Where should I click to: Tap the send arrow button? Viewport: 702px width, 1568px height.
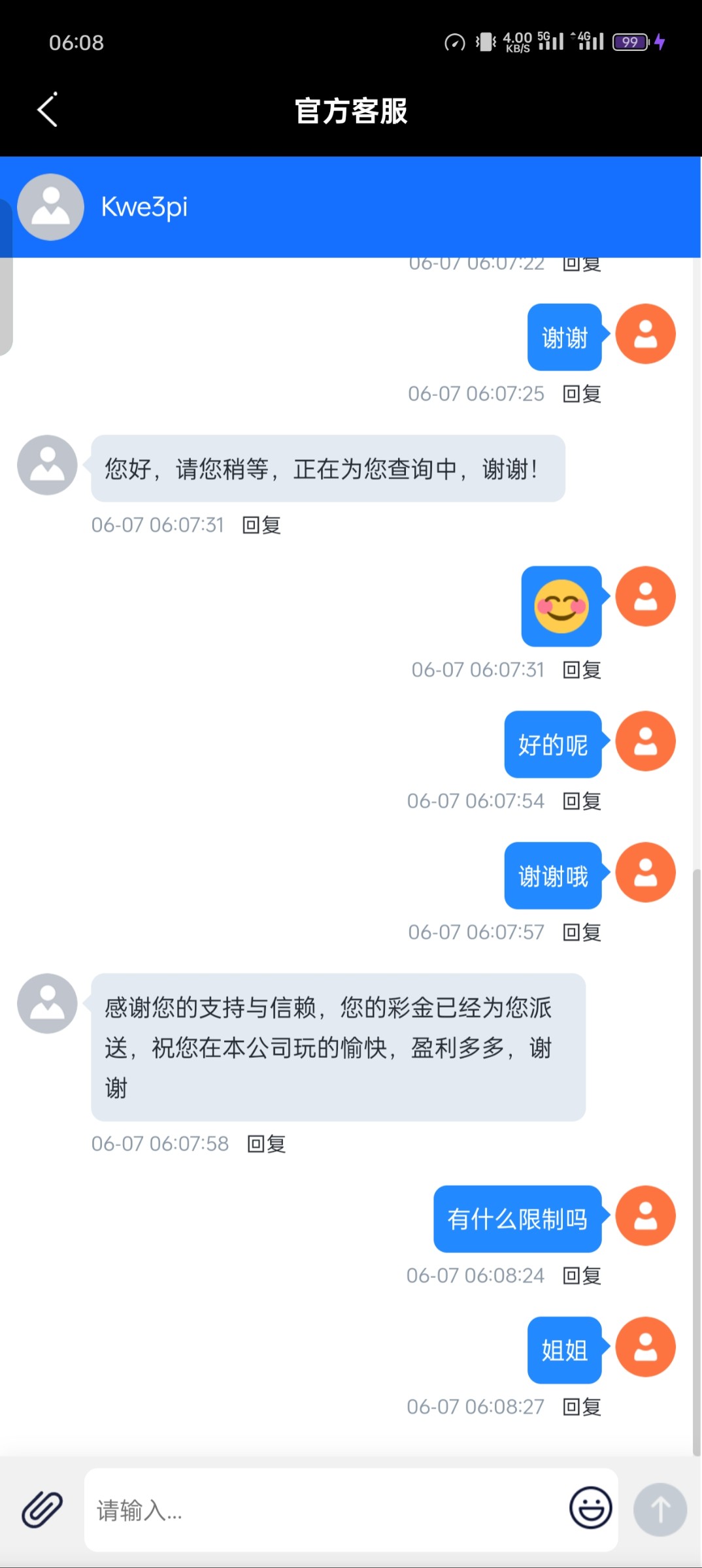click(x=660, y=1509)
